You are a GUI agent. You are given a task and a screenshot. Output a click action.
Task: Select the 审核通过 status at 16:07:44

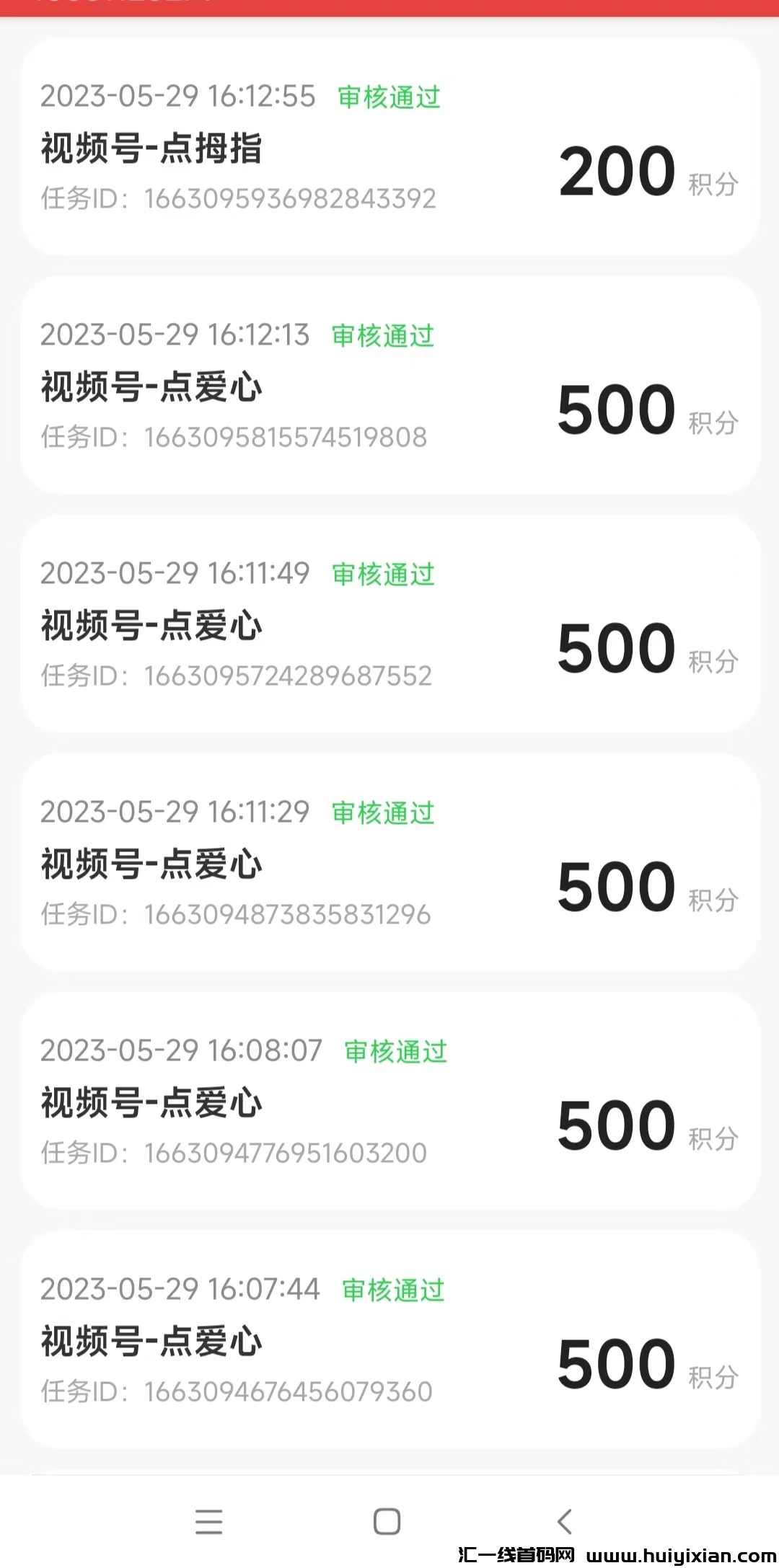click(x=390, y=1290)
